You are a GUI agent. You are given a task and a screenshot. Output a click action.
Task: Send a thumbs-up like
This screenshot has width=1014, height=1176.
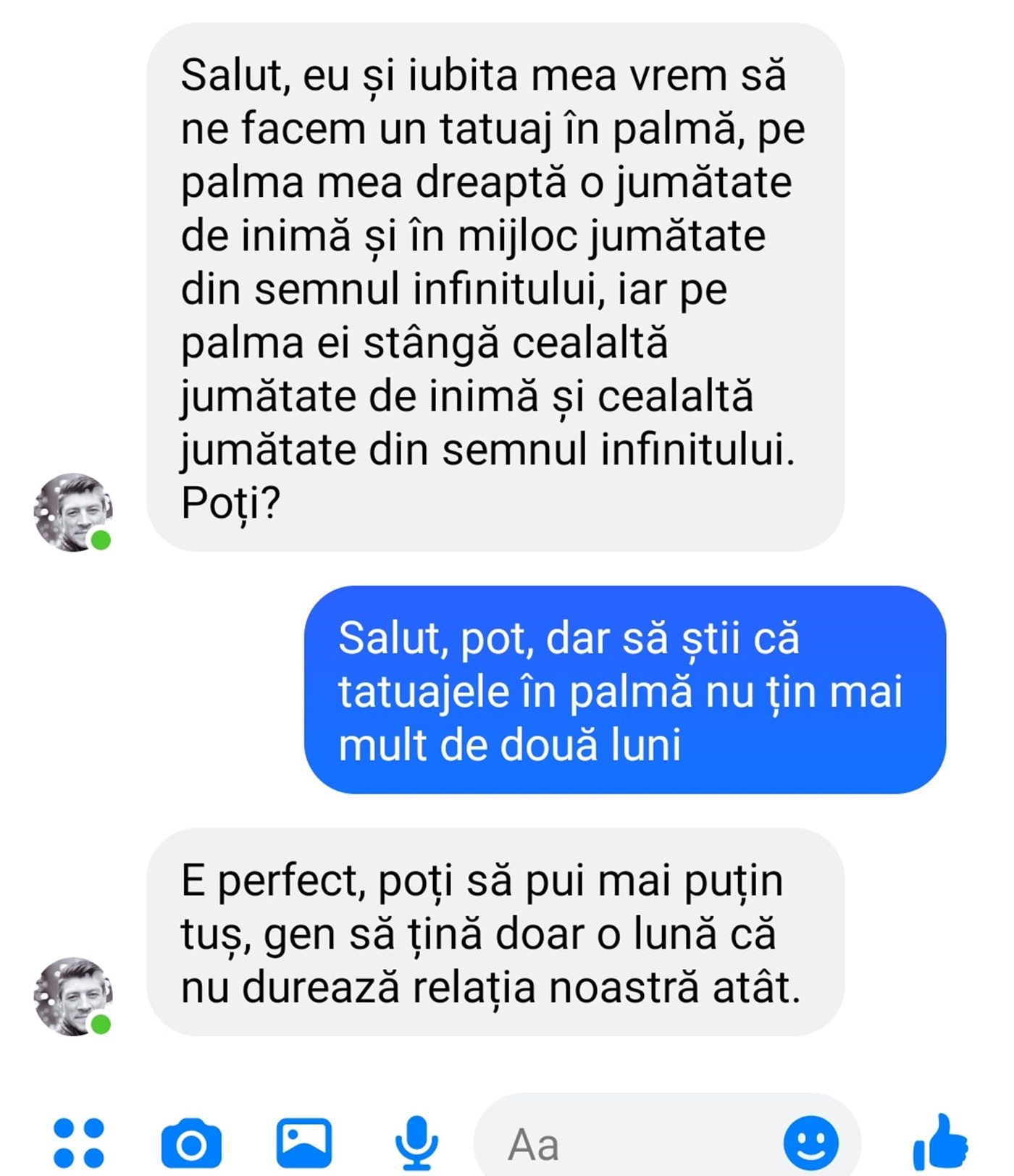939,1143
